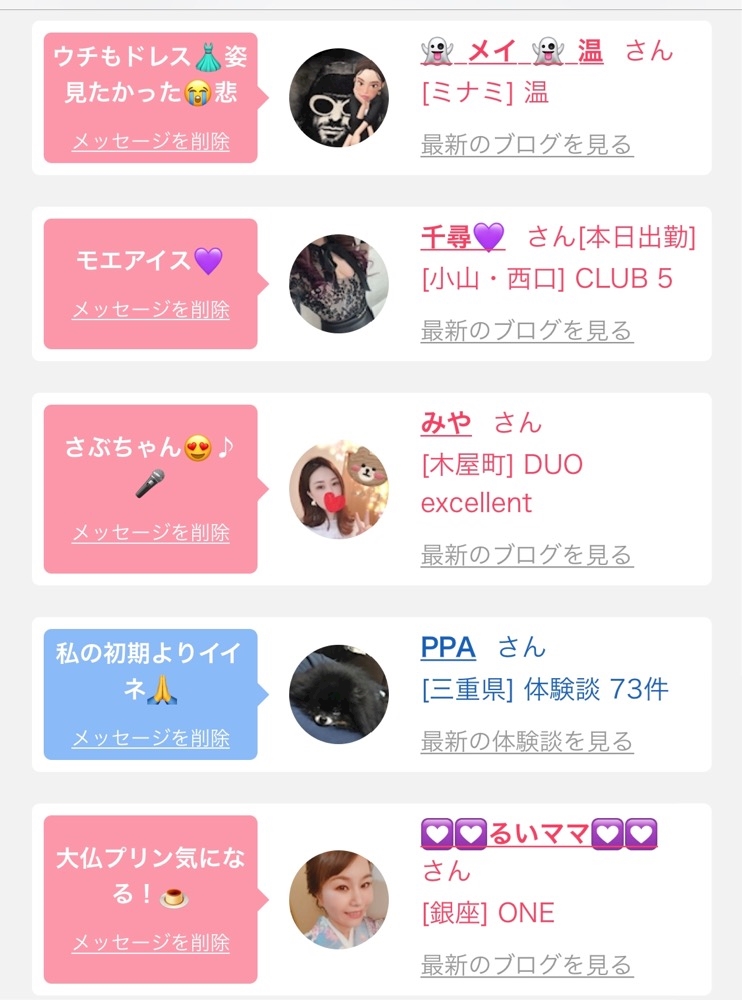View latest blog of るいママ
Screen dimensions: 742x1000
tap(526, 965)
